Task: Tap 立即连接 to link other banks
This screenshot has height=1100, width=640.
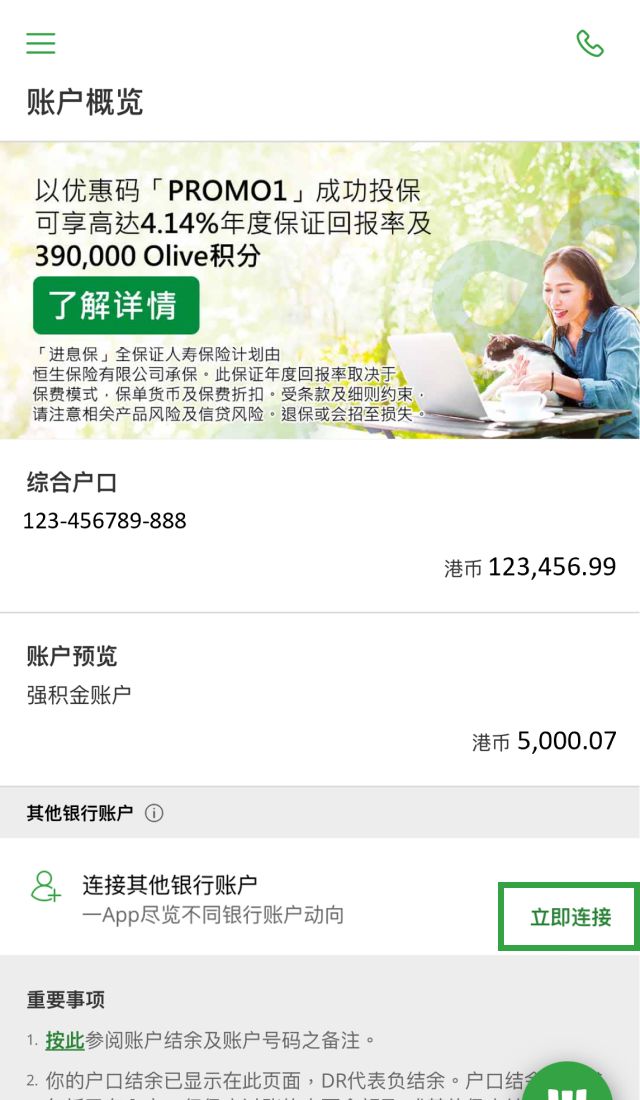Action: coord(569,917)
